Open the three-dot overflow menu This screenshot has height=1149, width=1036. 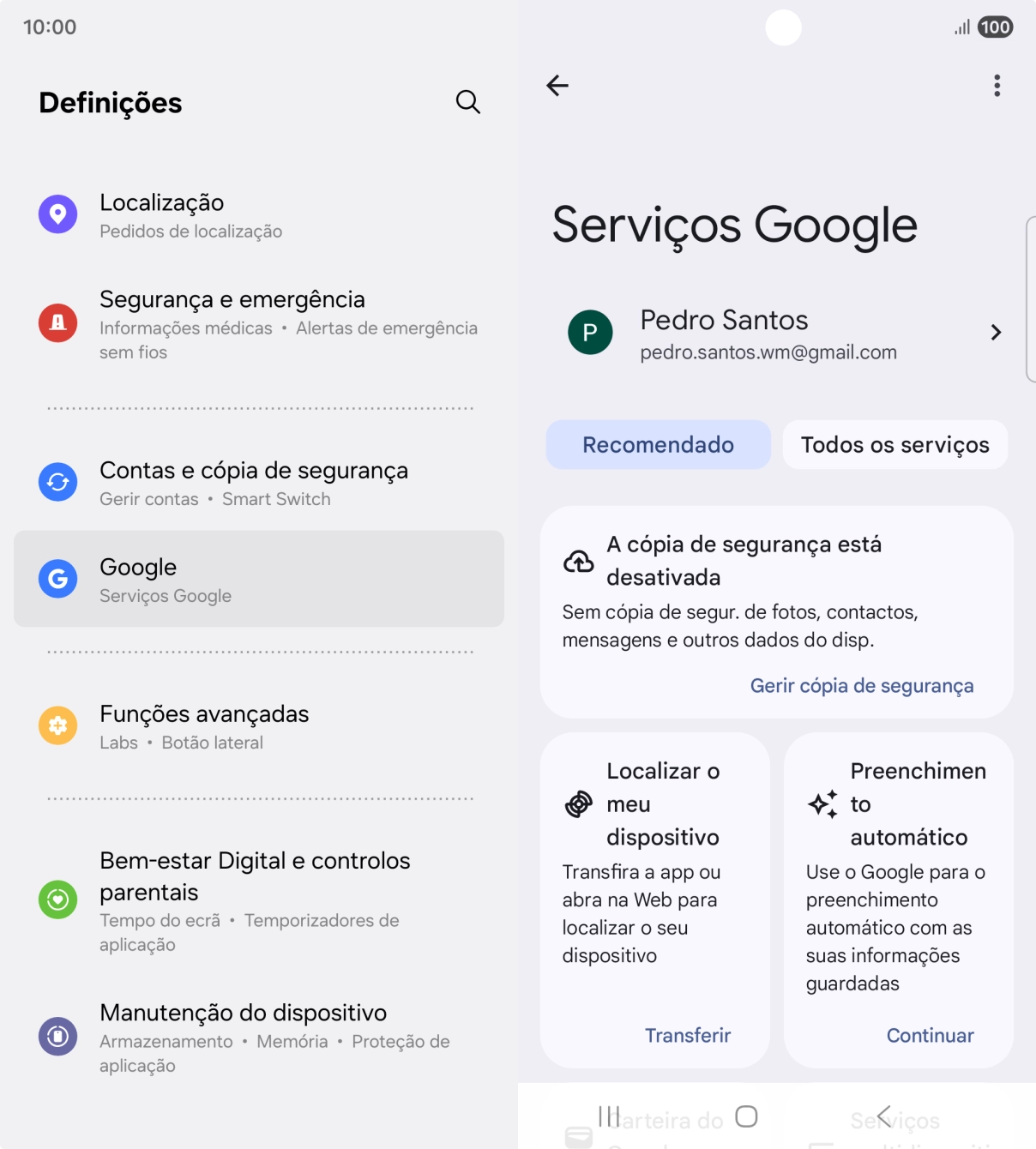click(995, 85)
